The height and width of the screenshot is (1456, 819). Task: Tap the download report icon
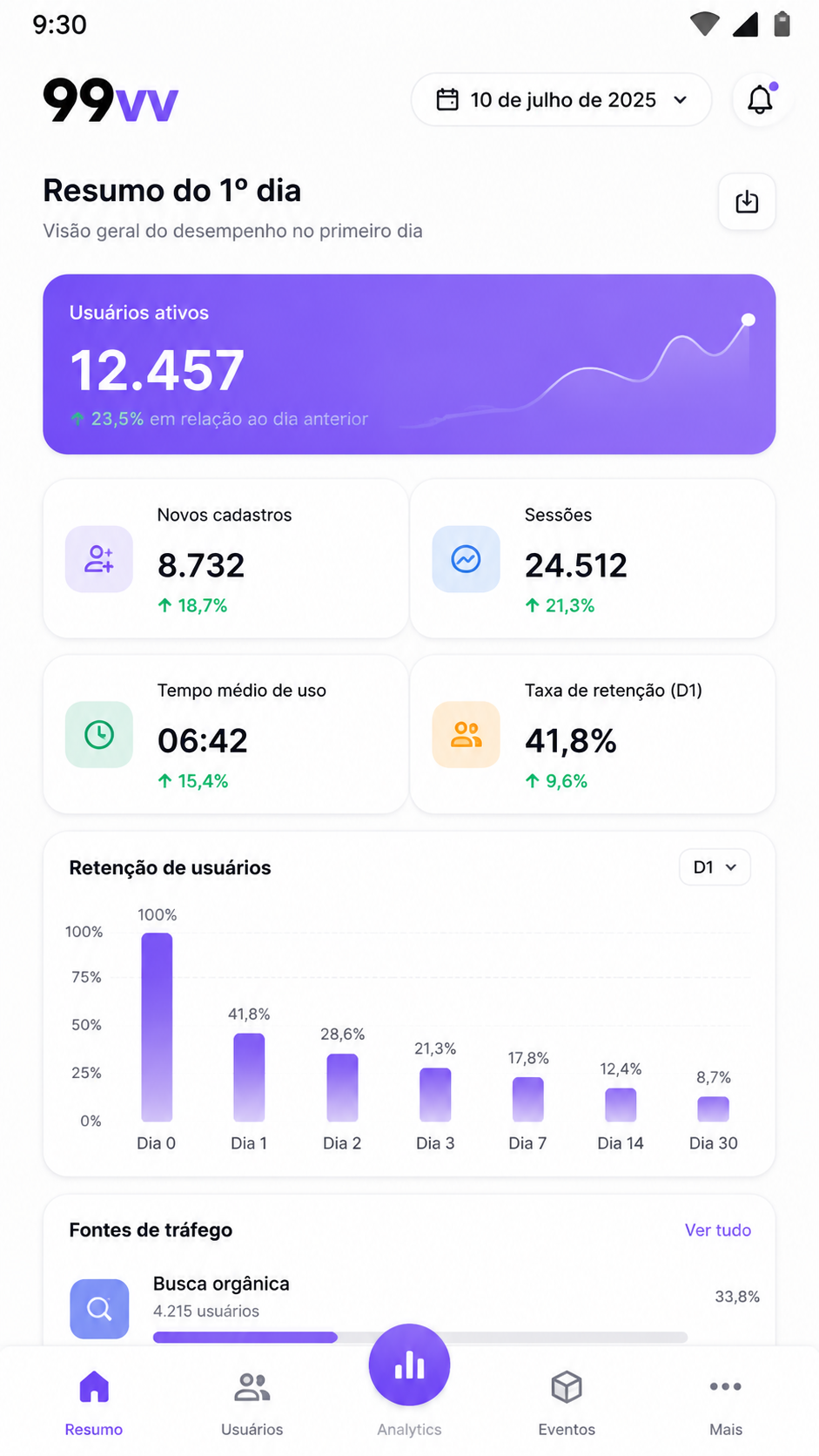click(747, 202)
